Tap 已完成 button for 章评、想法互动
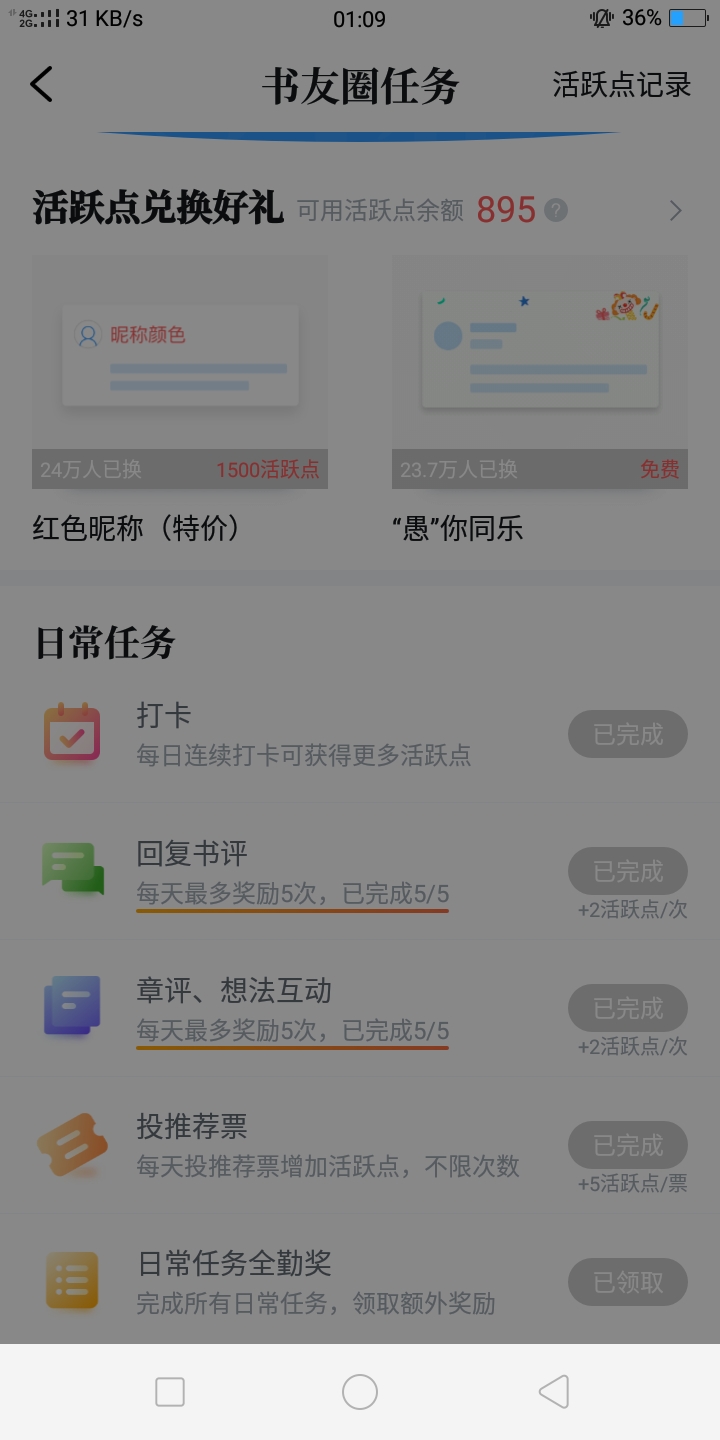The height and width of the screenshot is (1440, 720). click(628, 1008)
